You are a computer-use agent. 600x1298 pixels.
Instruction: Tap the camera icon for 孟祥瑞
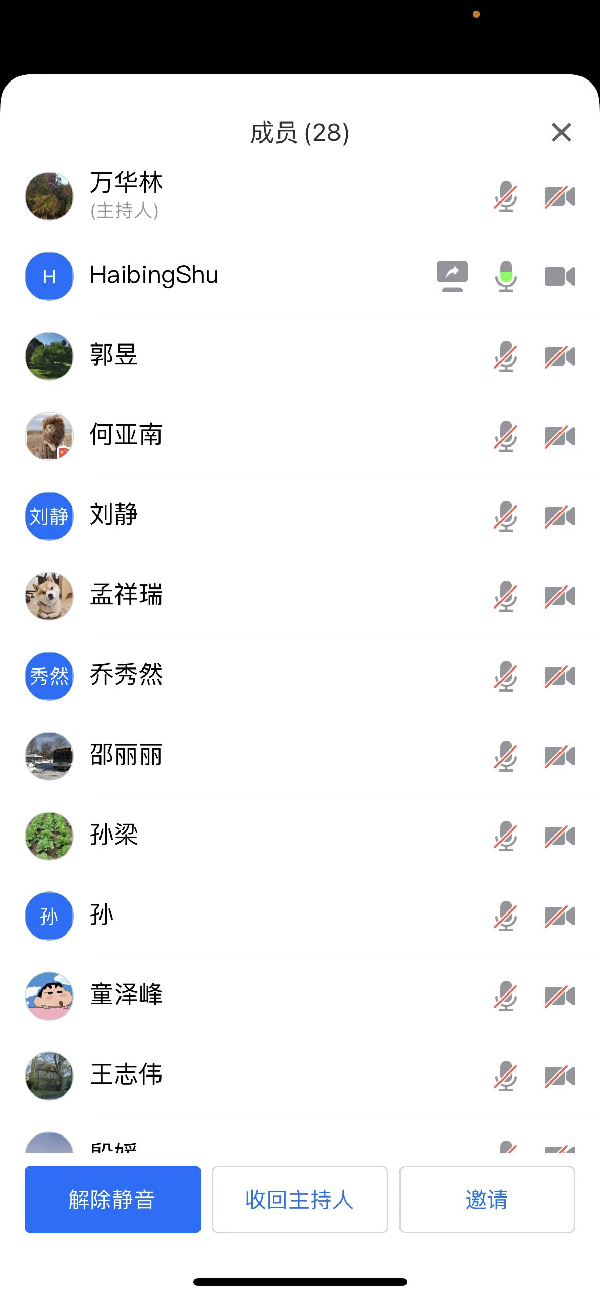click(560, 596)
